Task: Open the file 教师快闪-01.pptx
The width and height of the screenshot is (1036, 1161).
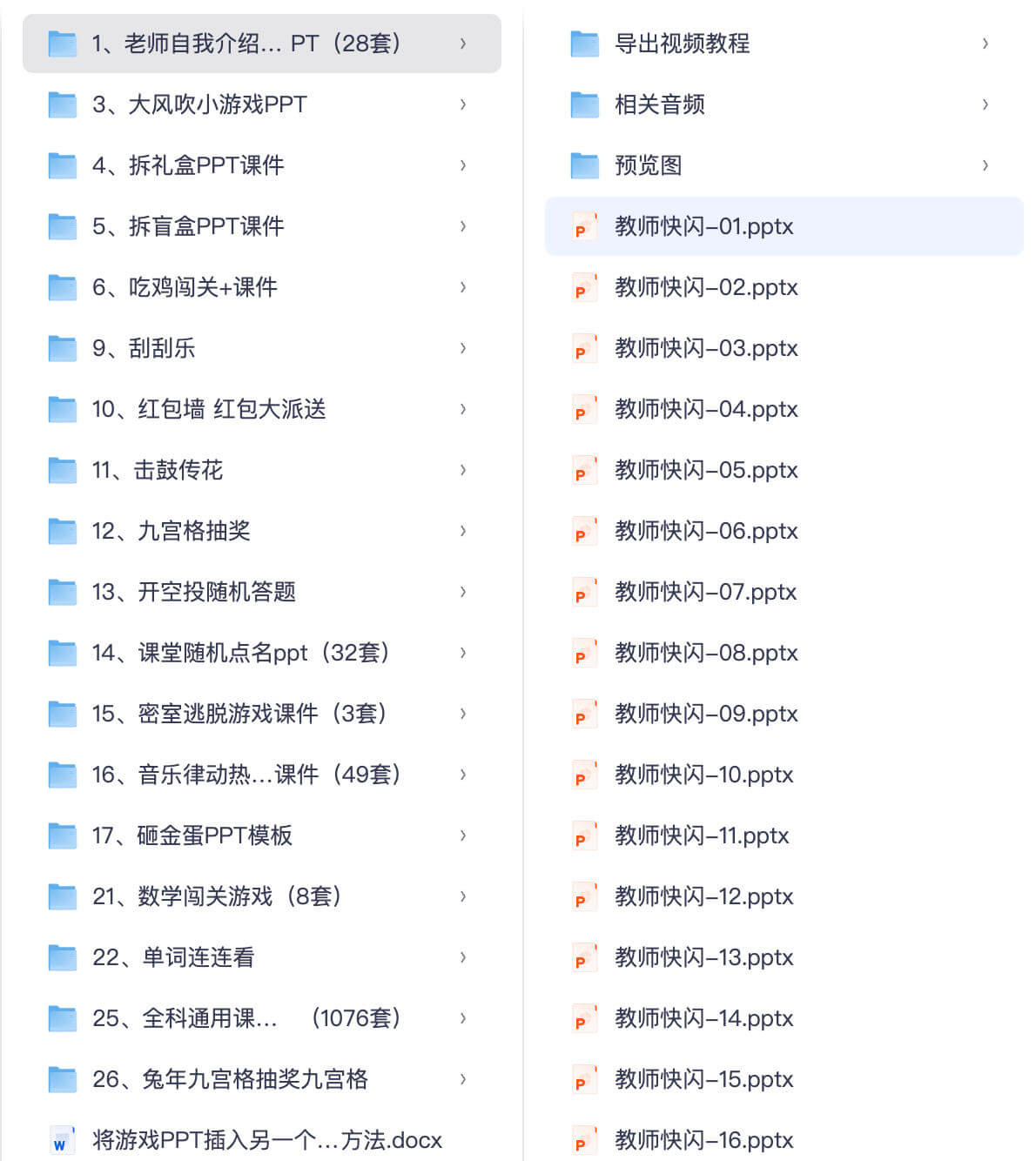Action: [703, 226]
